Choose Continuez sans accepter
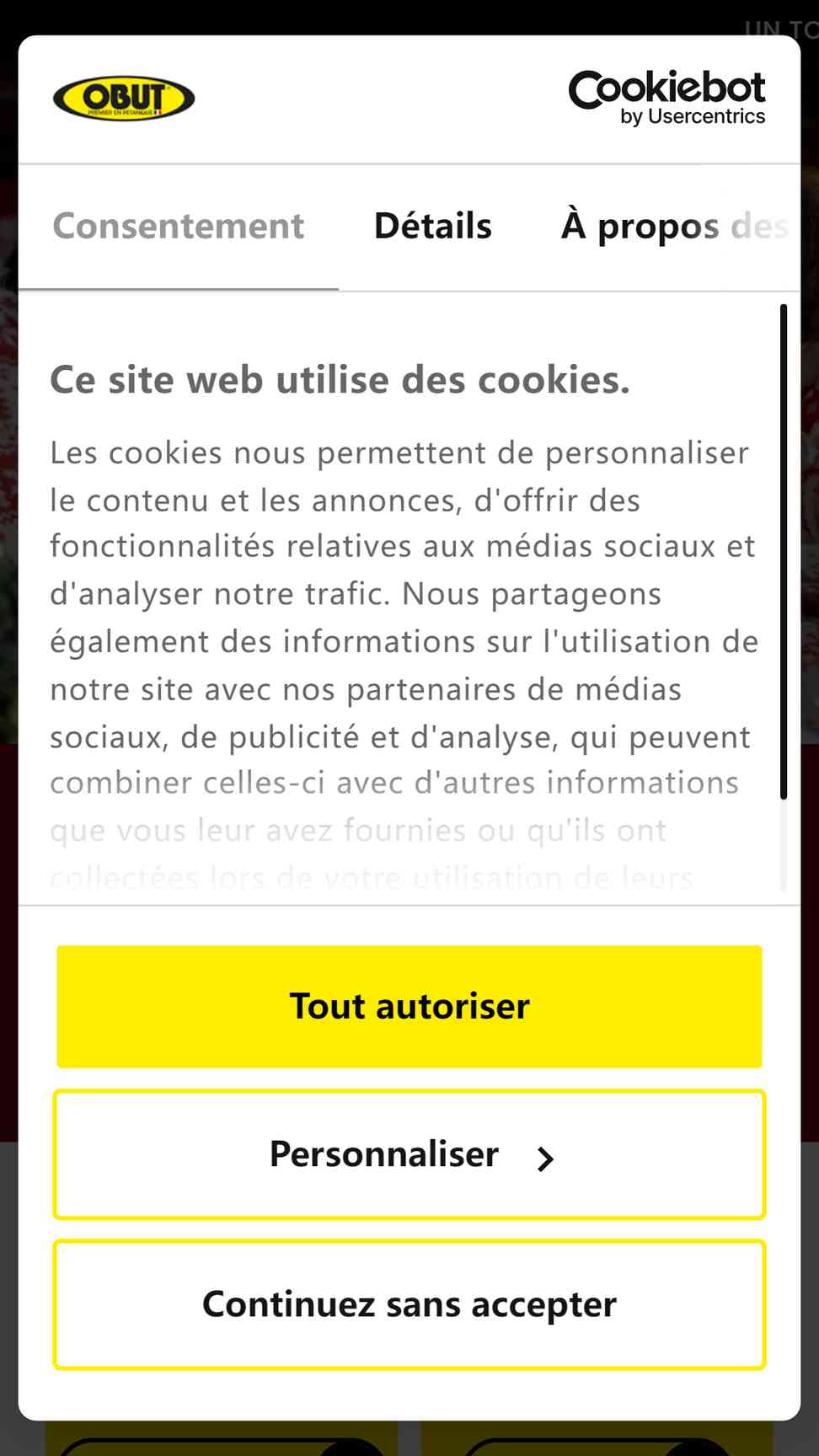819x1456 pixels. (409, 1304)
